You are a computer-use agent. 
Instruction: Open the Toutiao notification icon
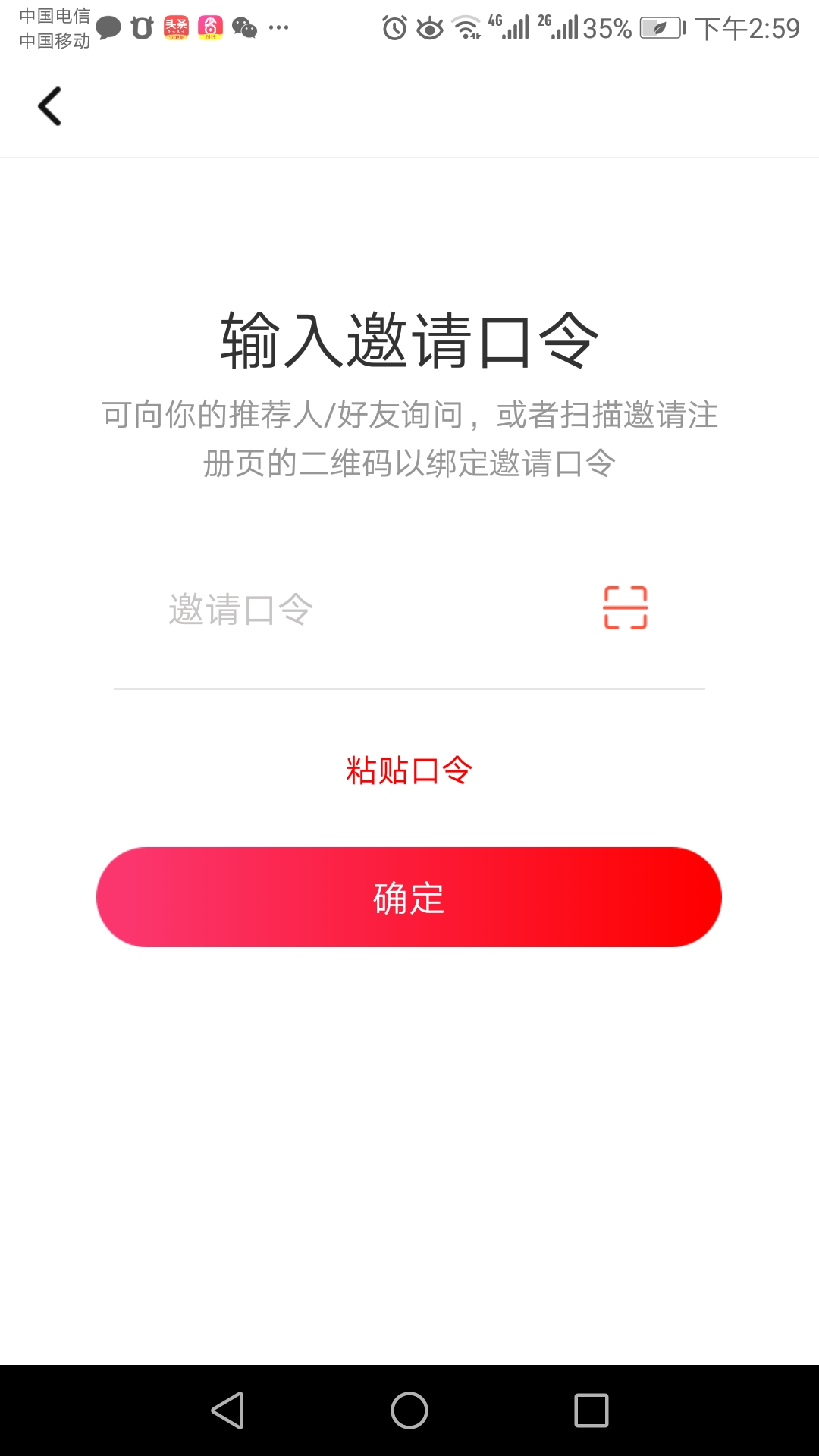point(176,27)
